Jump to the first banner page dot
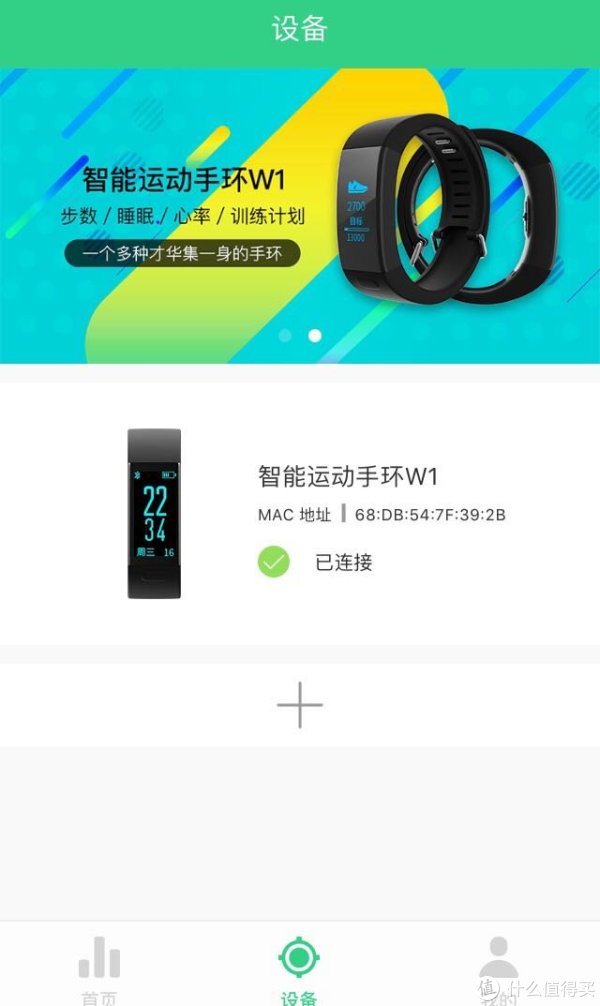This screenshot has width=600, height=1006. [x=285, y=336]
